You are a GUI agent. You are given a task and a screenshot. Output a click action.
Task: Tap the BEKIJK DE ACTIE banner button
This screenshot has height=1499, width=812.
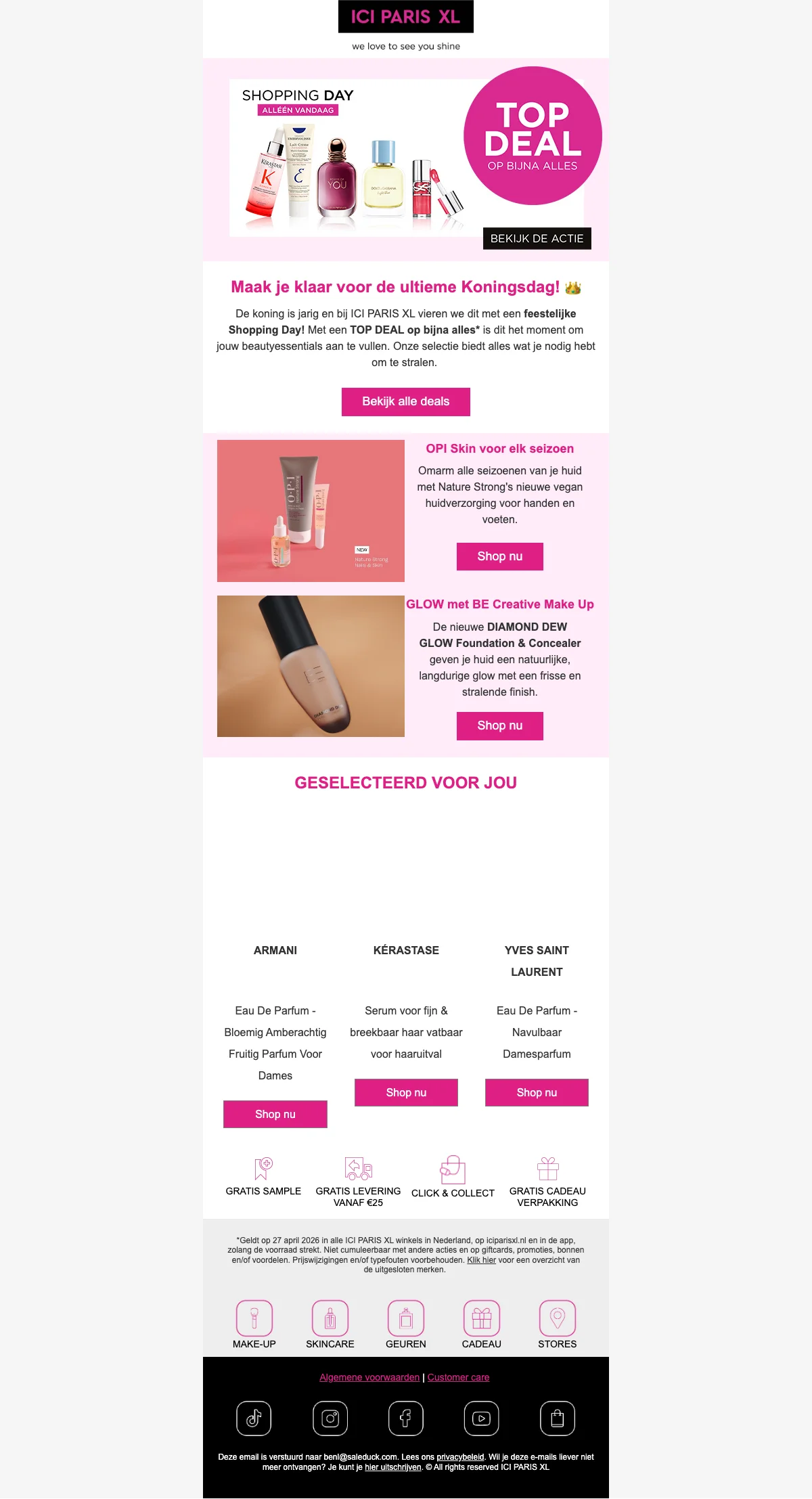coord(537,238)
